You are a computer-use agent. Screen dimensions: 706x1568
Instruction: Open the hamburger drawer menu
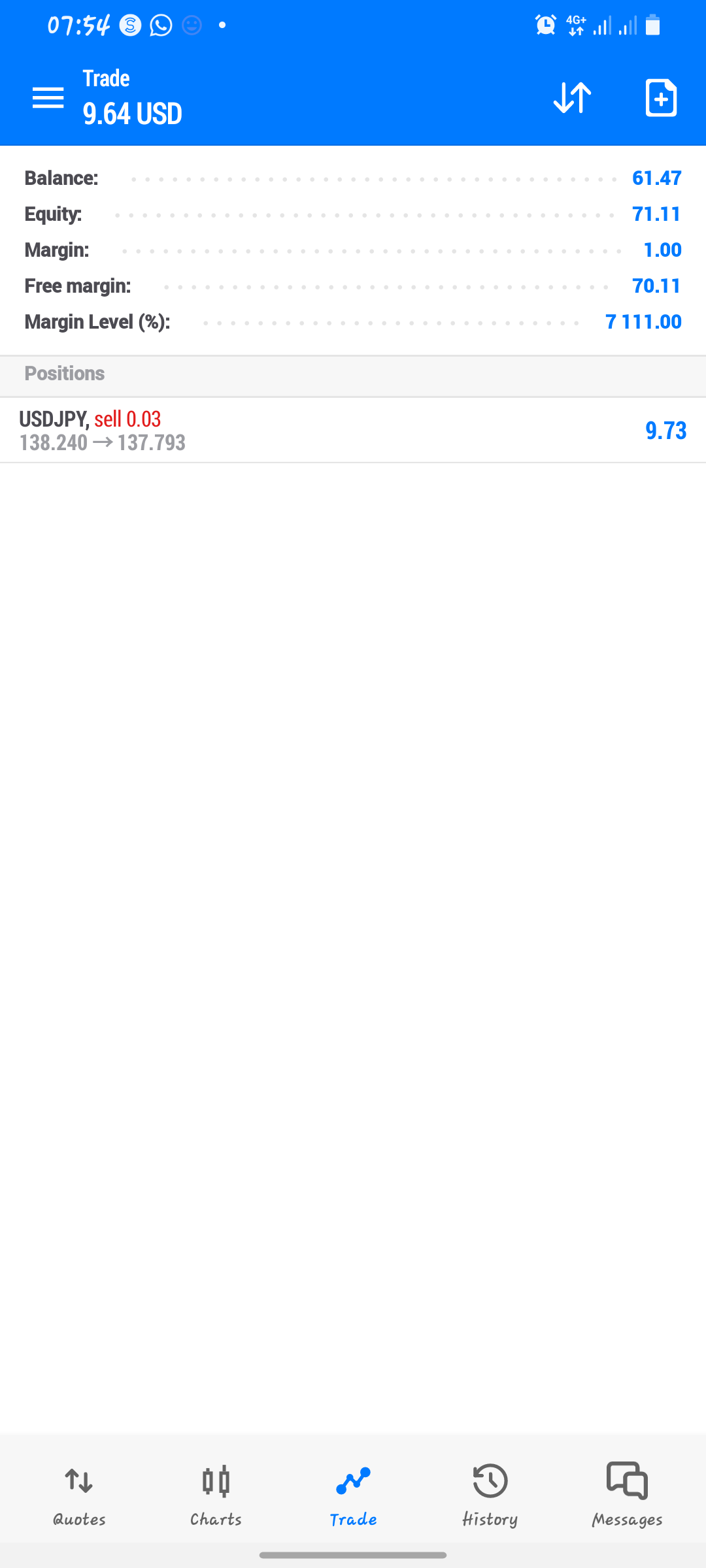coord(48,98)
